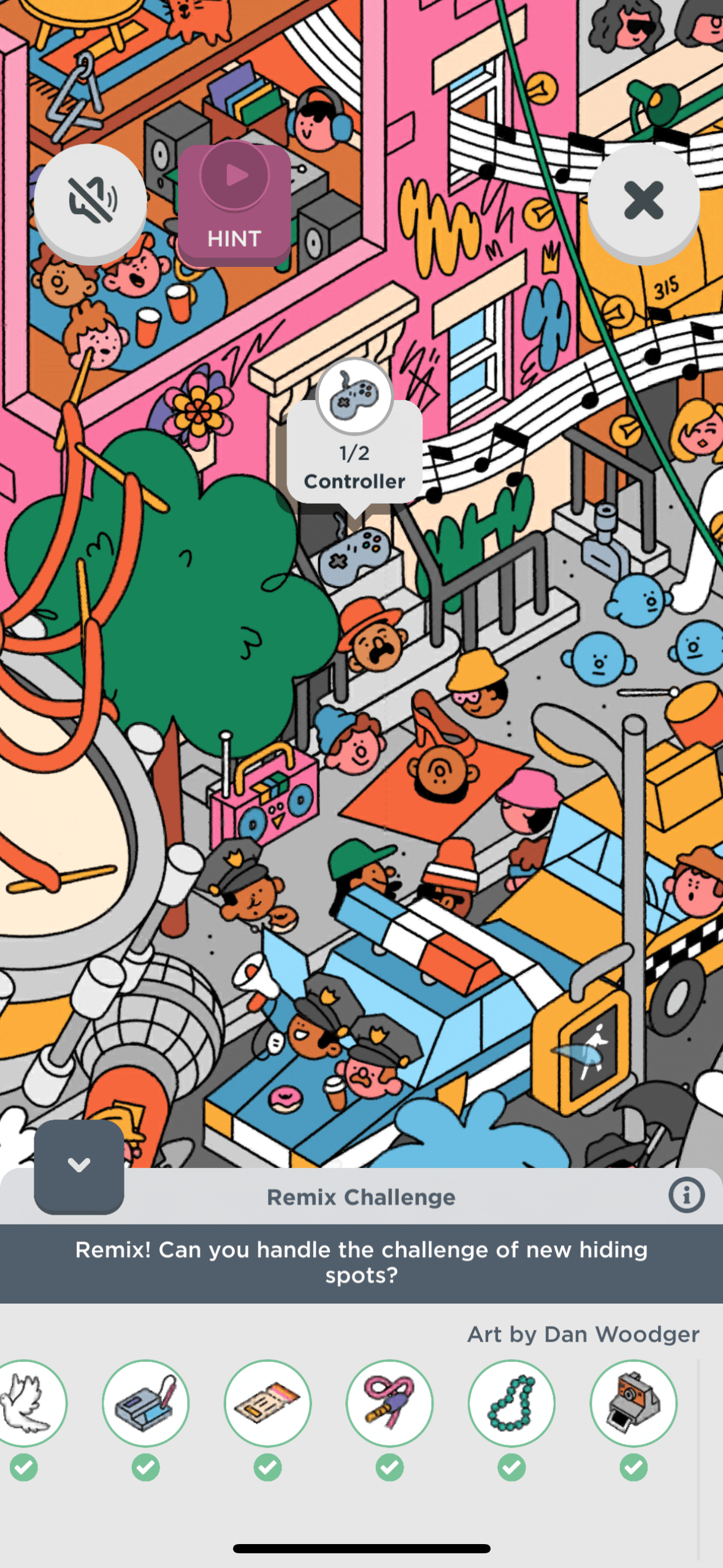Select the green bead necklace item
Image resolution: width=723 pixels, height=1568 pixels.
click(511, 1404)
